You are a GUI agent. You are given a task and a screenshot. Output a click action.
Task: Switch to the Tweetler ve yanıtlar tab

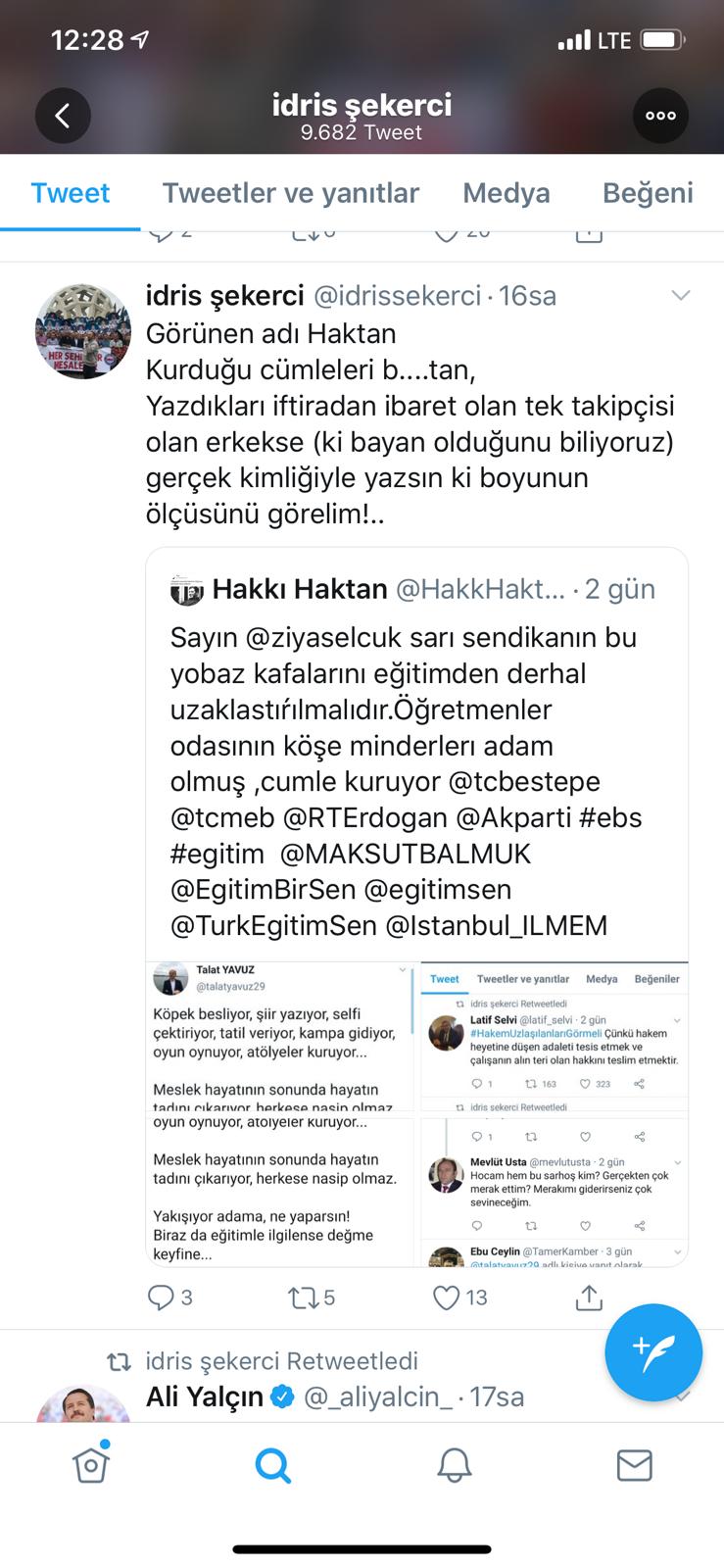[290, 193]
